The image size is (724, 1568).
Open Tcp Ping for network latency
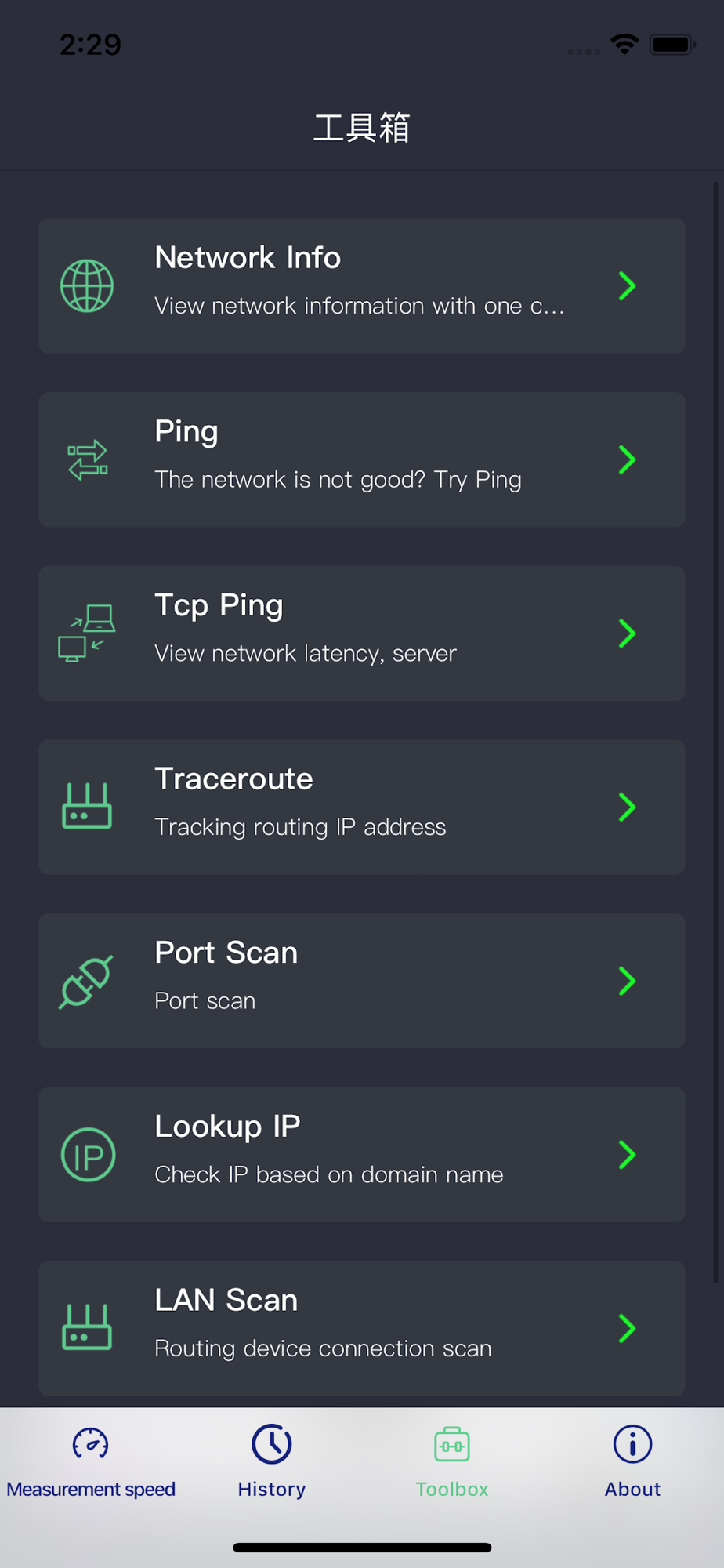point(361,633)
